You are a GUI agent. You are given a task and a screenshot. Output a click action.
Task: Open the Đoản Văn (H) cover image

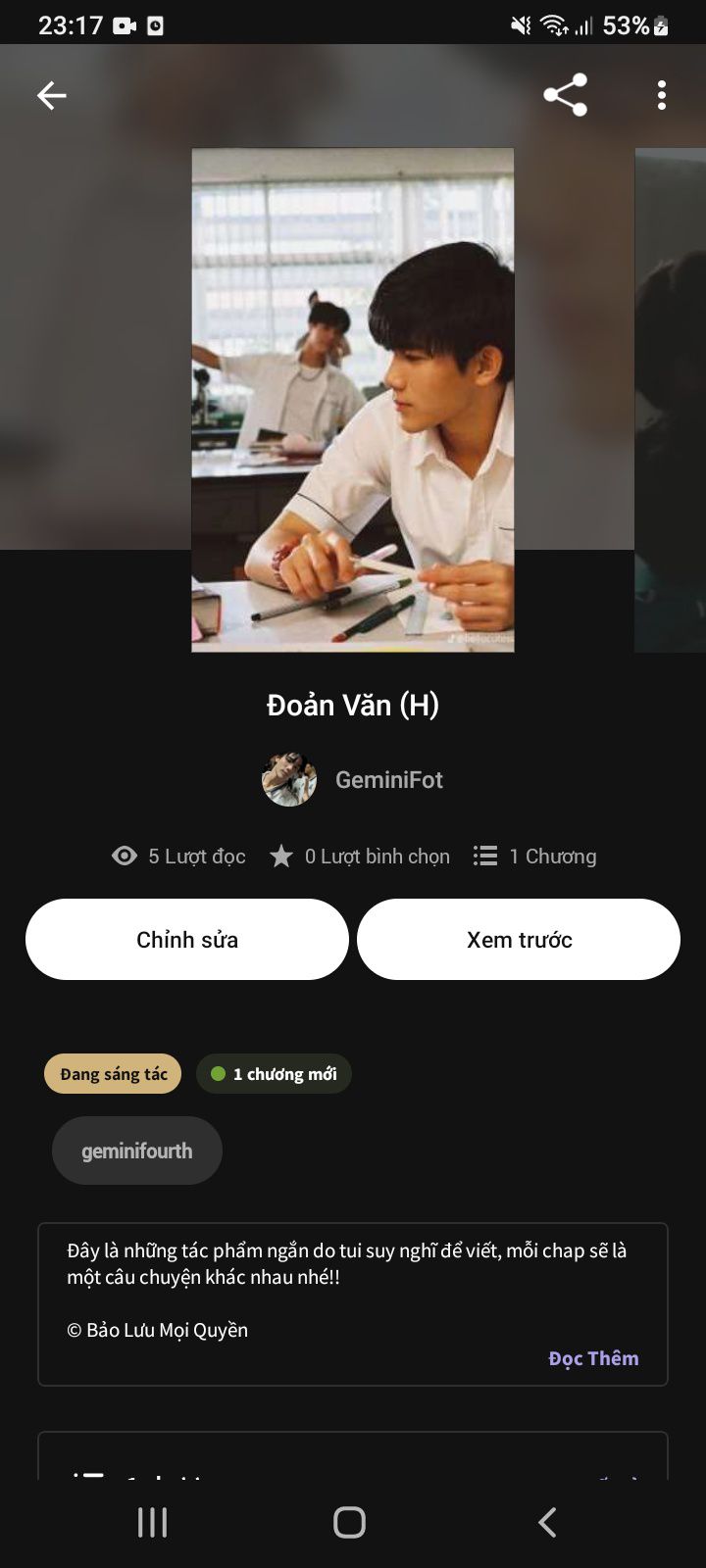coord(353,400)
